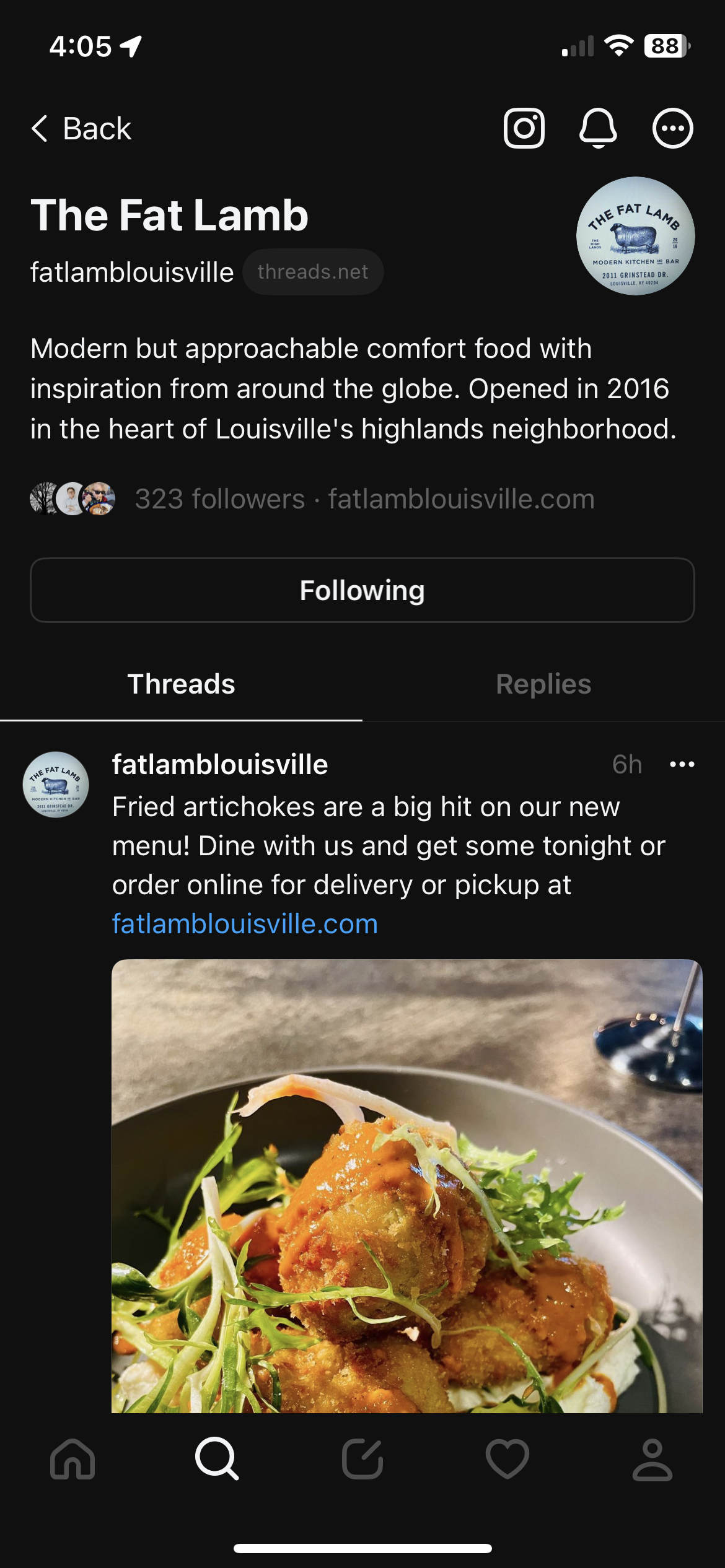Open the Search tab
Image resolution: width=725 pixels, height=1568 pixels.
(217, 1459)
